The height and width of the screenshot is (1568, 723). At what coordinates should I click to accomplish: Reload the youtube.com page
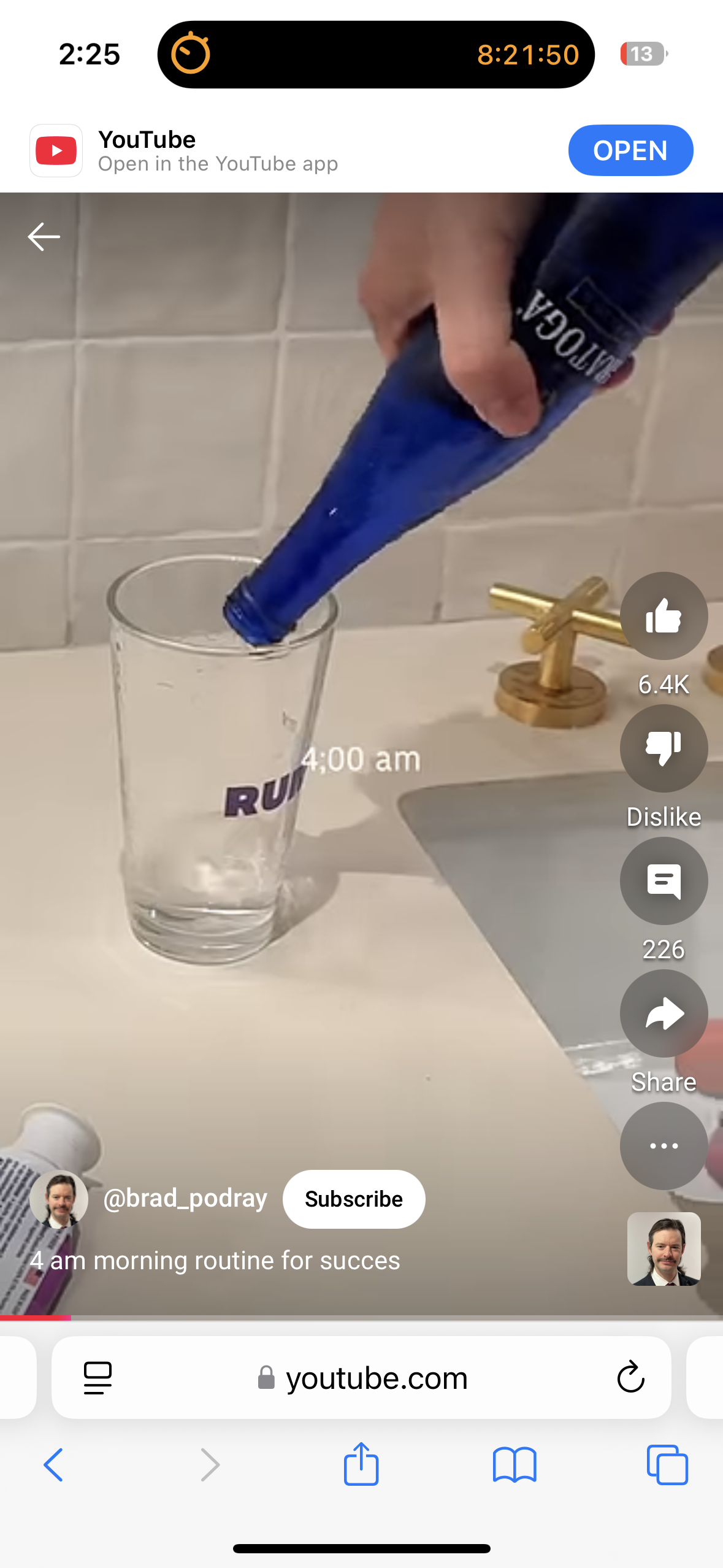pos(630,1378)
